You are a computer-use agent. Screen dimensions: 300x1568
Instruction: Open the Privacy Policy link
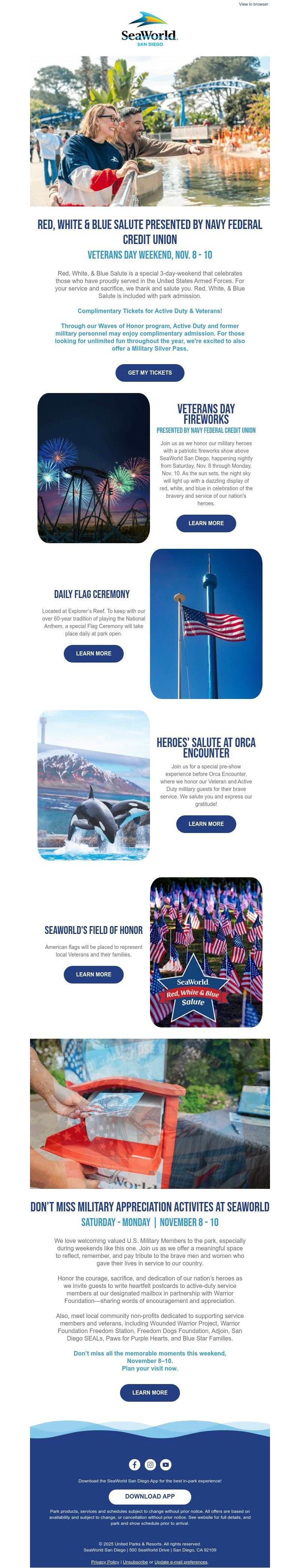click(105, 1561)
